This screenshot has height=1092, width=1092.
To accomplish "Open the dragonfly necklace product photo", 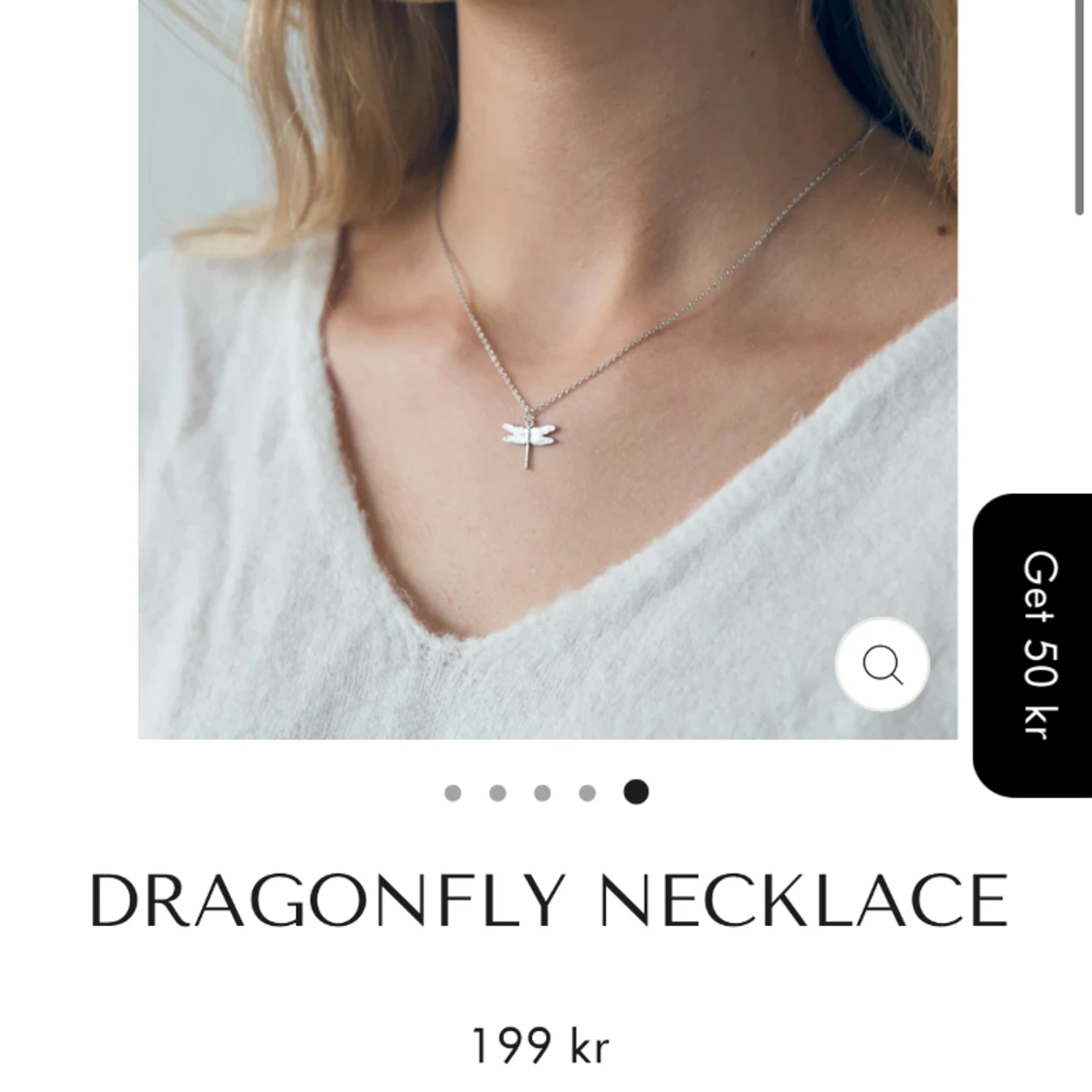I will pyautogui.click(x=547, y=369).
